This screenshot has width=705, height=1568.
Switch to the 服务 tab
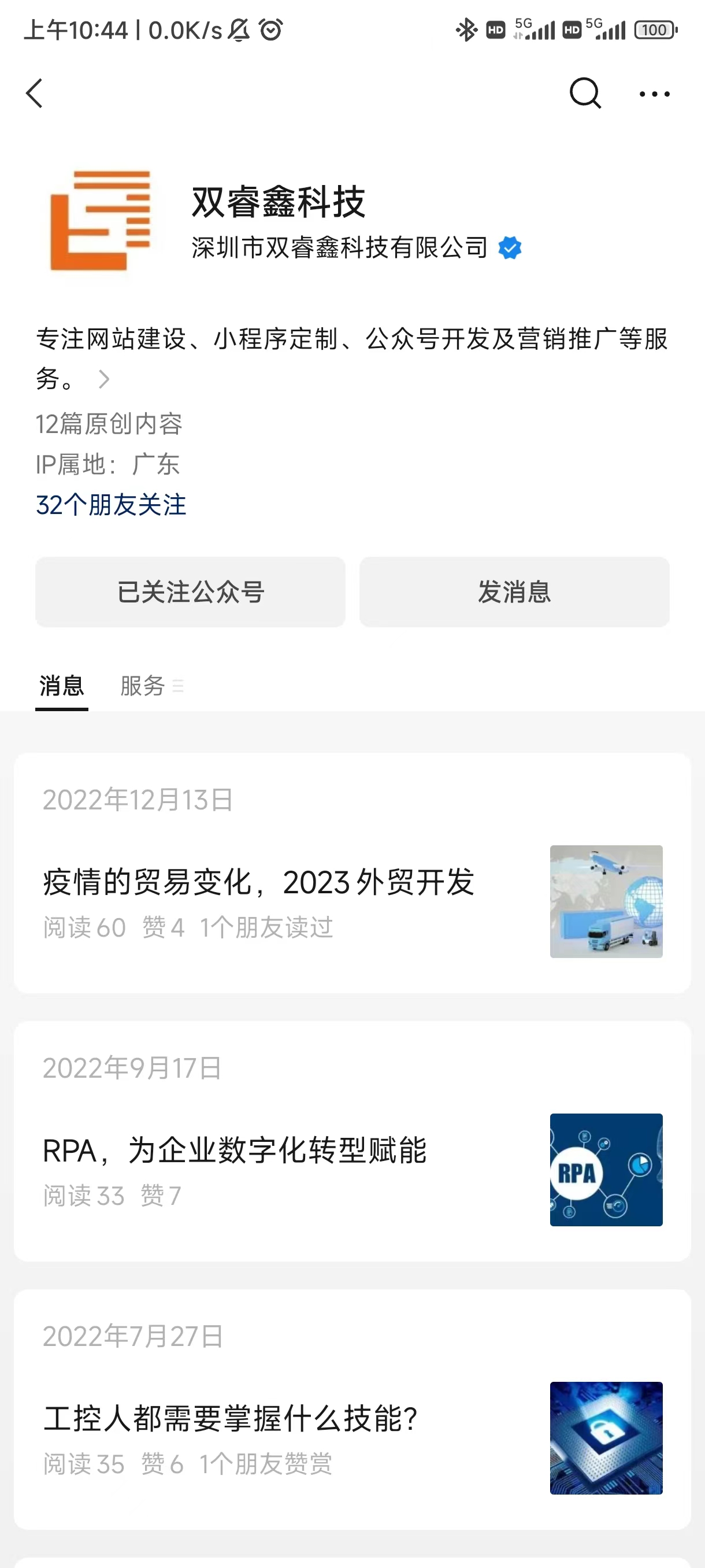pos(143,686)
